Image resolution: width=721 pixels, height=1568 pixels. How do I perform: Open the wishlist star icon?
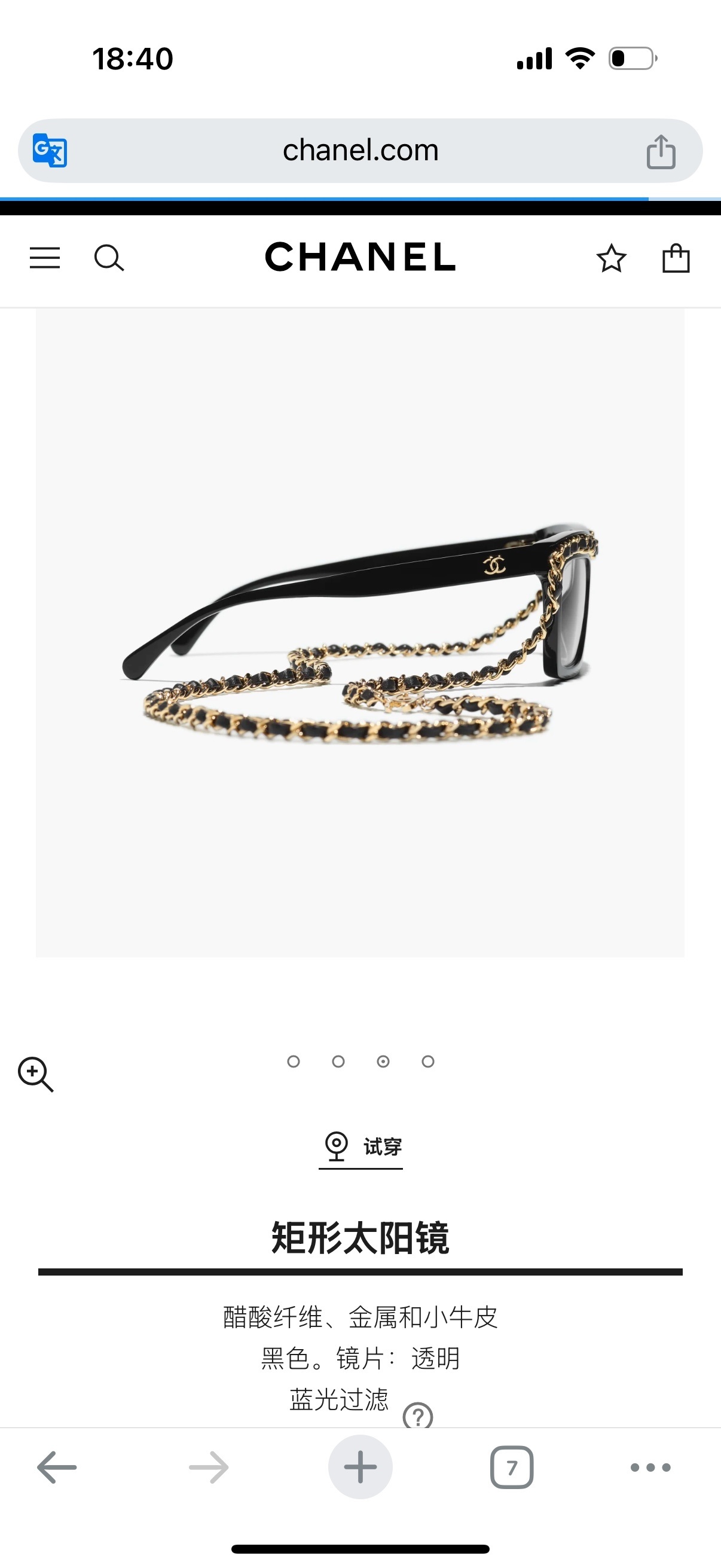(612, 258)
